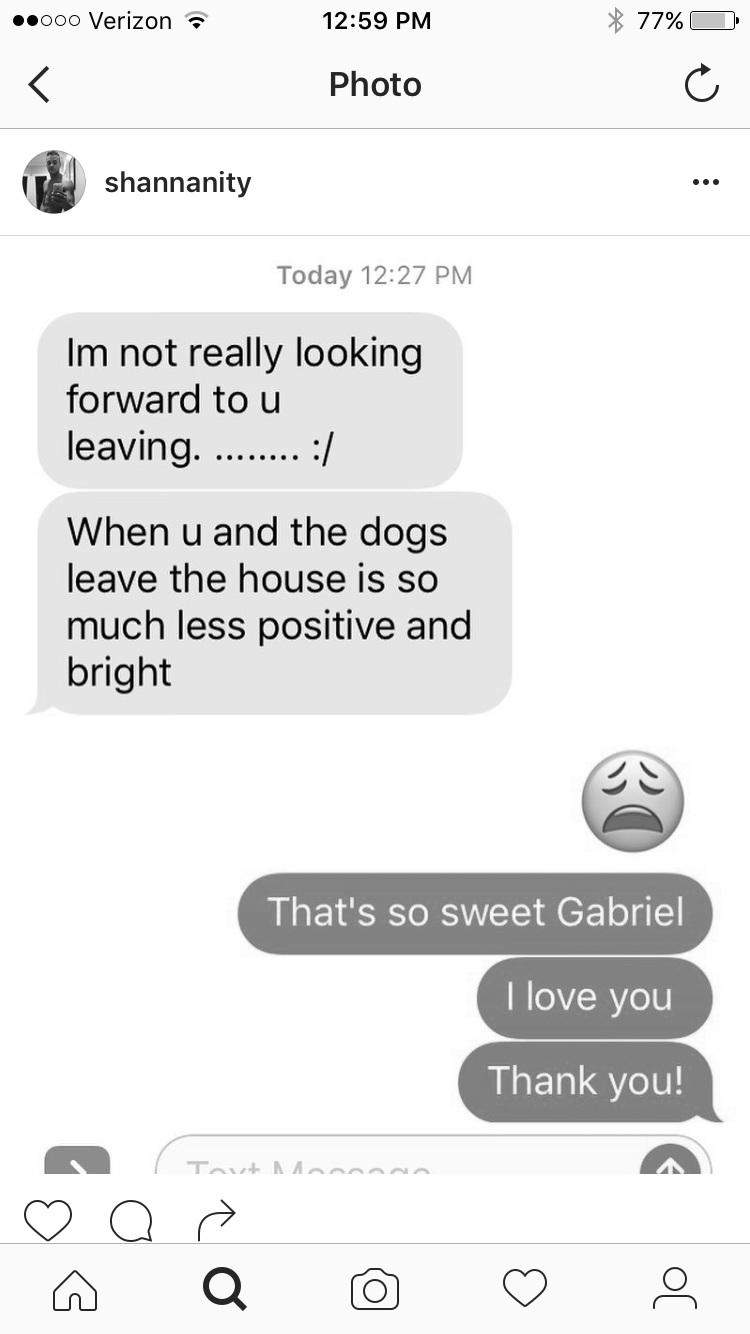This screenshot has height=1334, width=750.
Task: Open the Camera tab
Action: [x=375, y=1289]
